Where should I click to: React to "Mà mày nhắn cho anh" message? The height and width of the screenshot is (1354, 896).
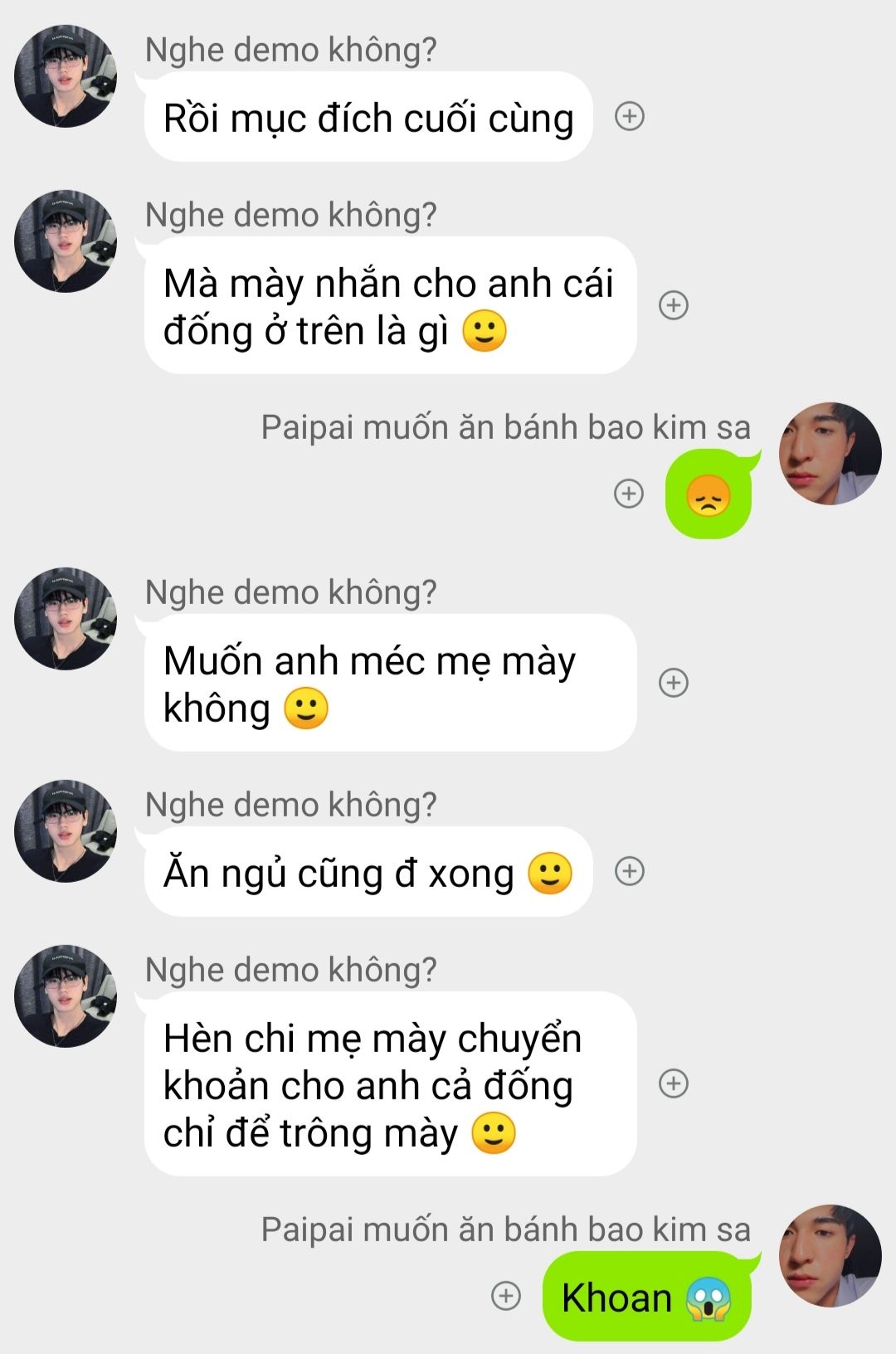tap(674, 305)
